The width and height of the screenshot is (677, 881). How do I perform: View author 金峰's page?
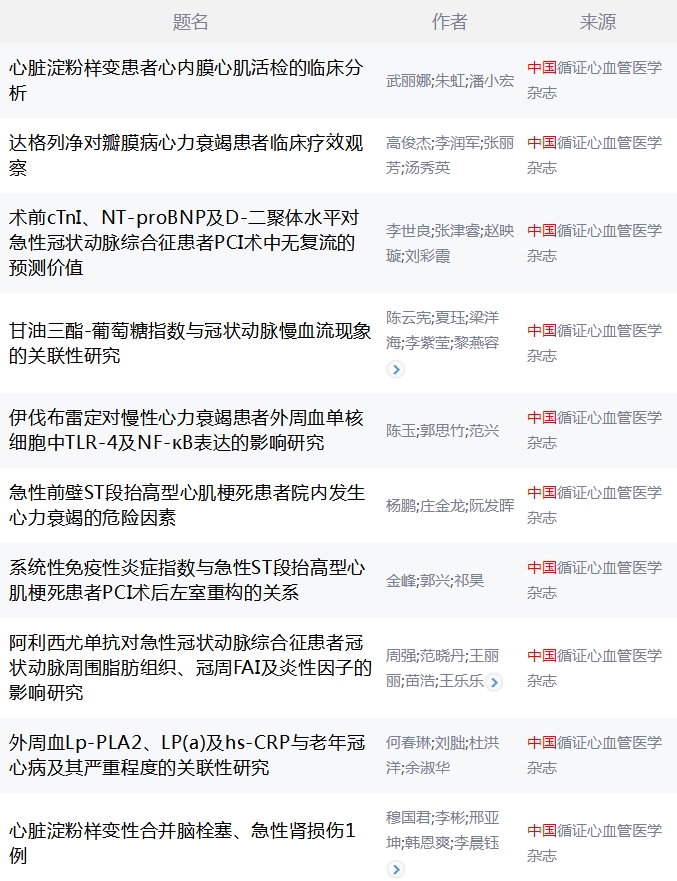(400, 580)
